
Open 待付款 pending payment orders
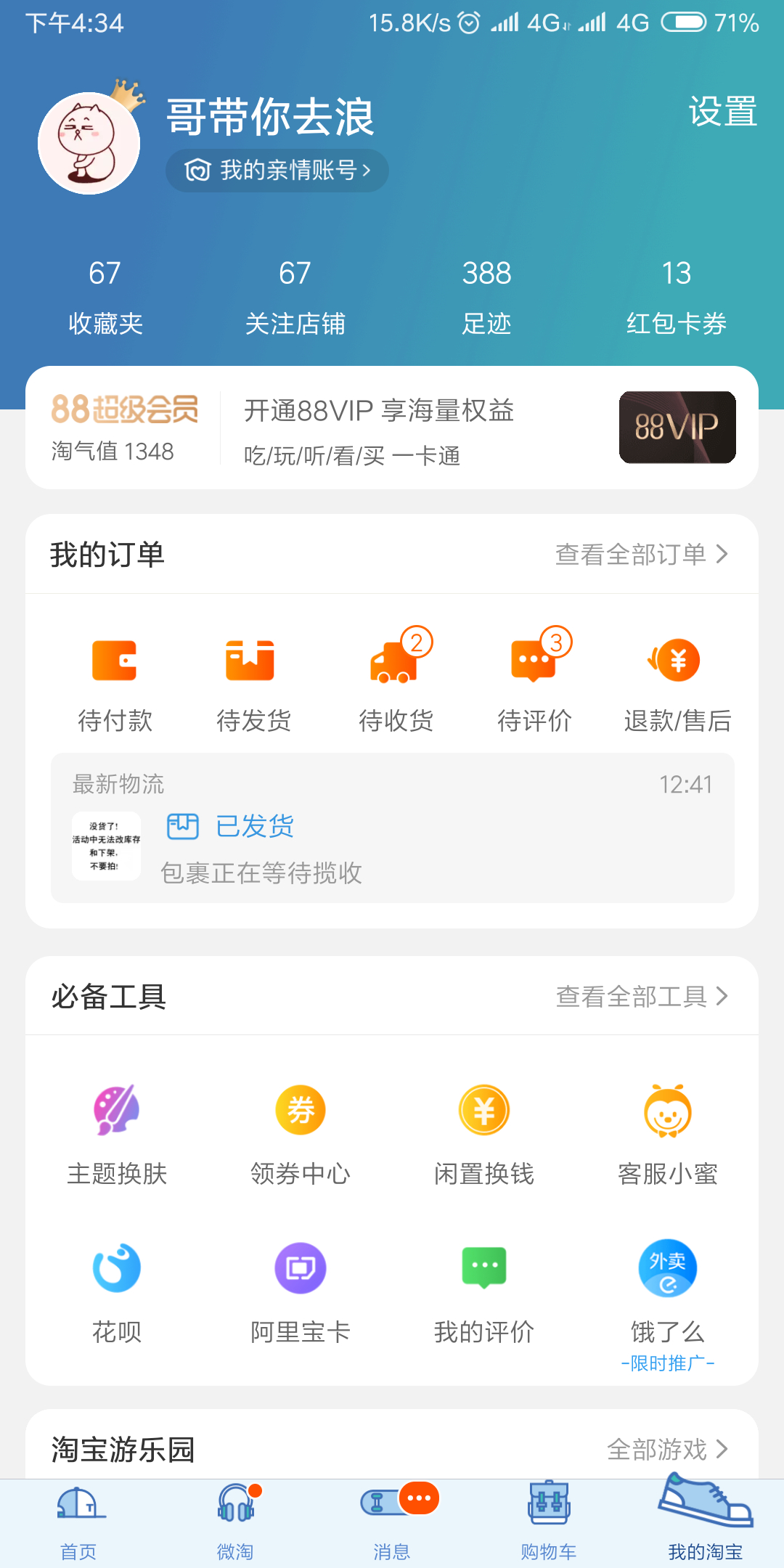click(115, 684)
